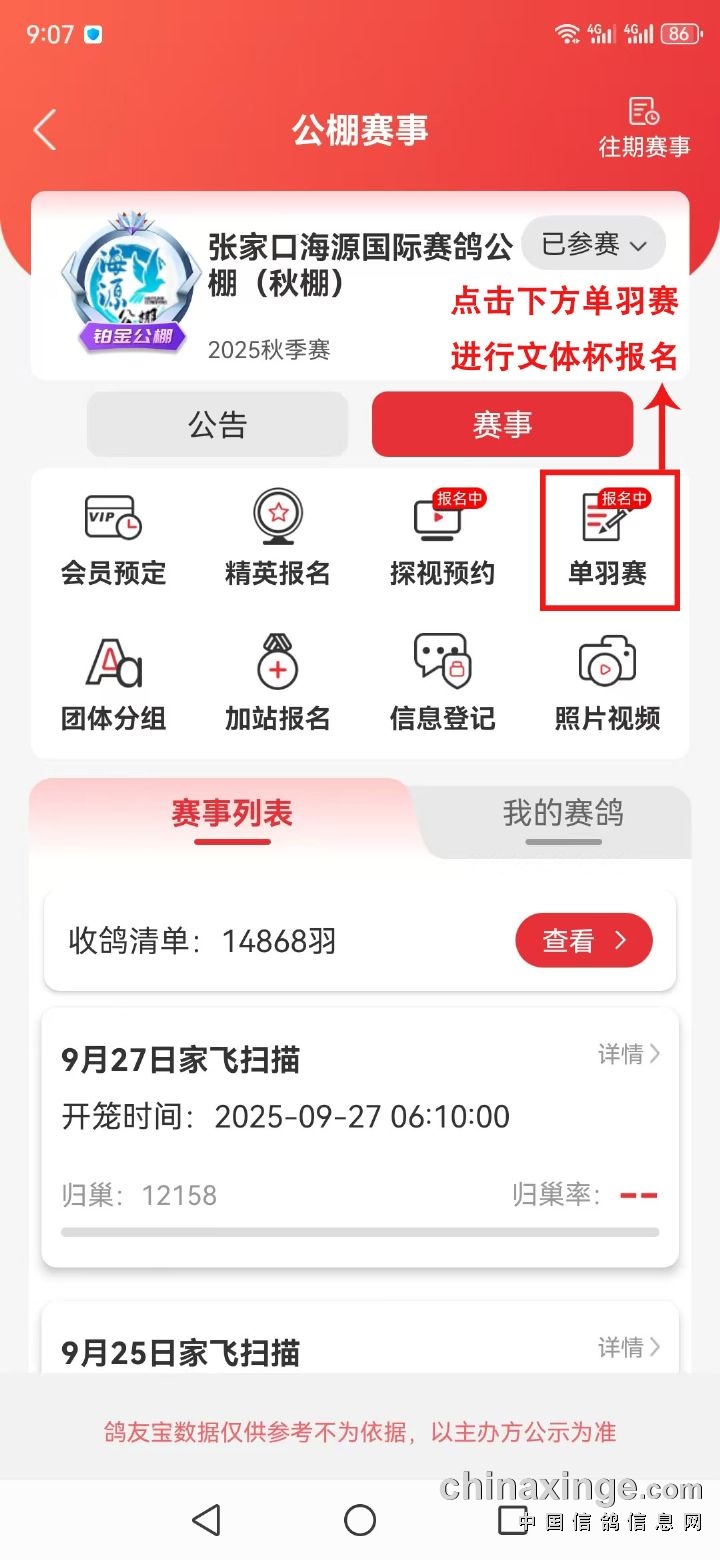Open 会员预定 member reservation
Image resolution: width=720 pixels, height=1560 pixels.
click(113, 540)
